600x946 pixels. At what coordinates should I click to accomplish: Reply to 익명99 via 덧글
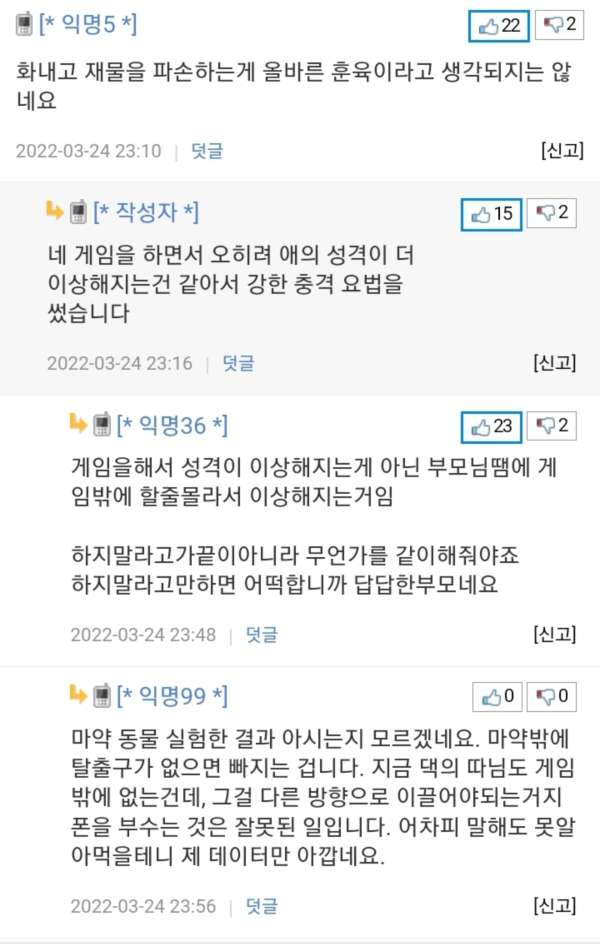coord(262,906)
